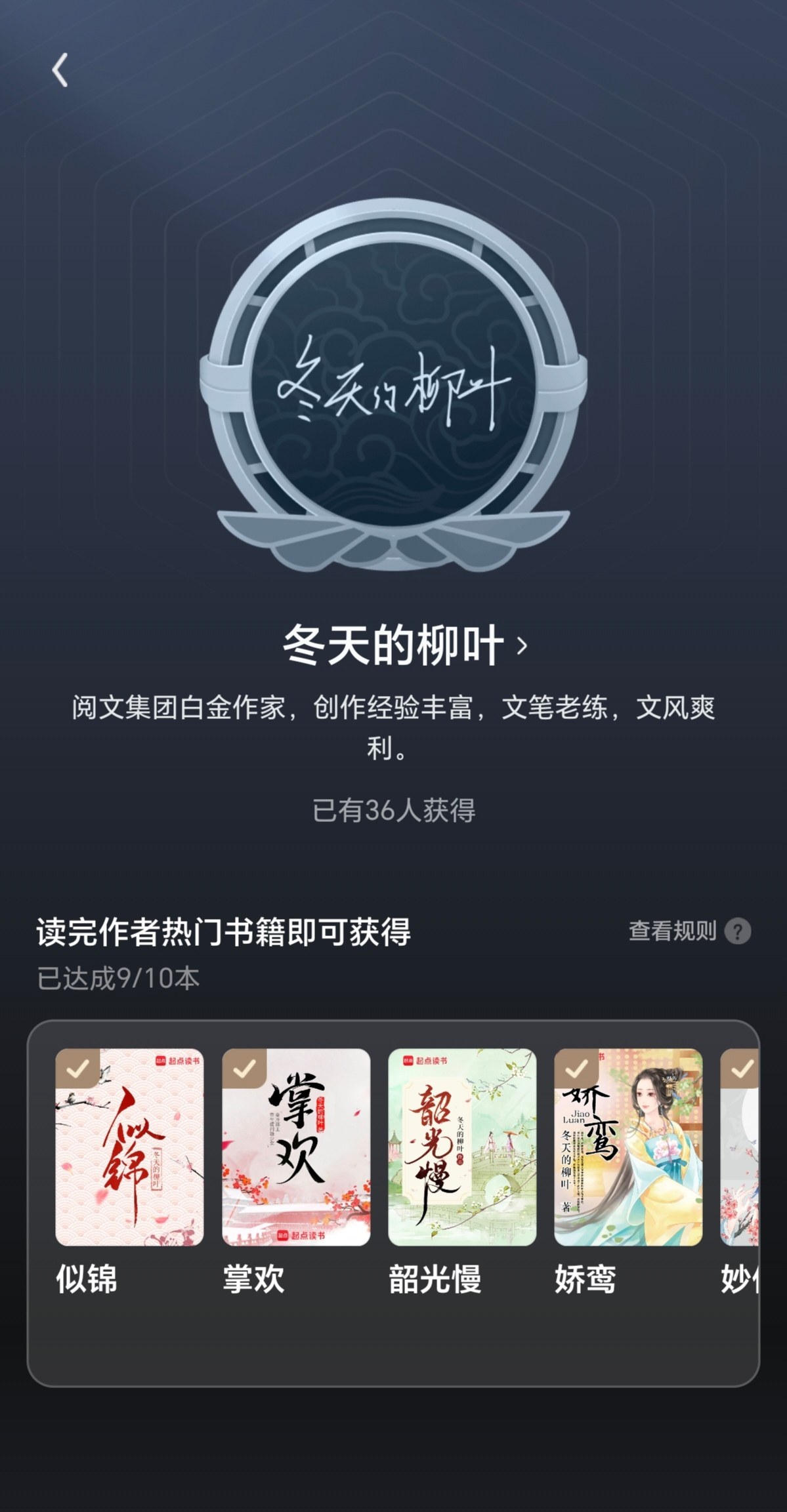View rules via 查看规则
The height and width of the screenshot is (1512, 787).
(689, 931)
